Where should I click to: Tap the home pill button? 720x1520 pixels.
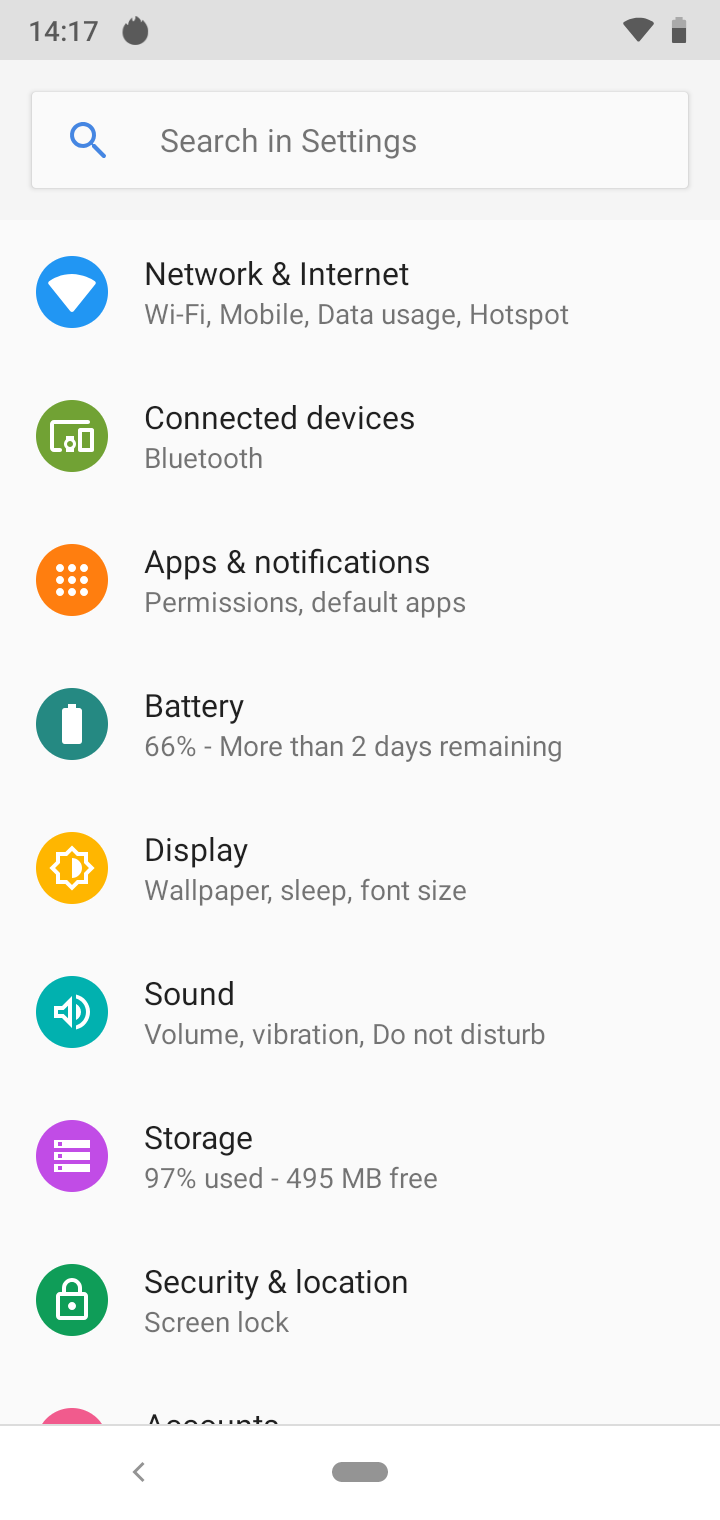360,1472
